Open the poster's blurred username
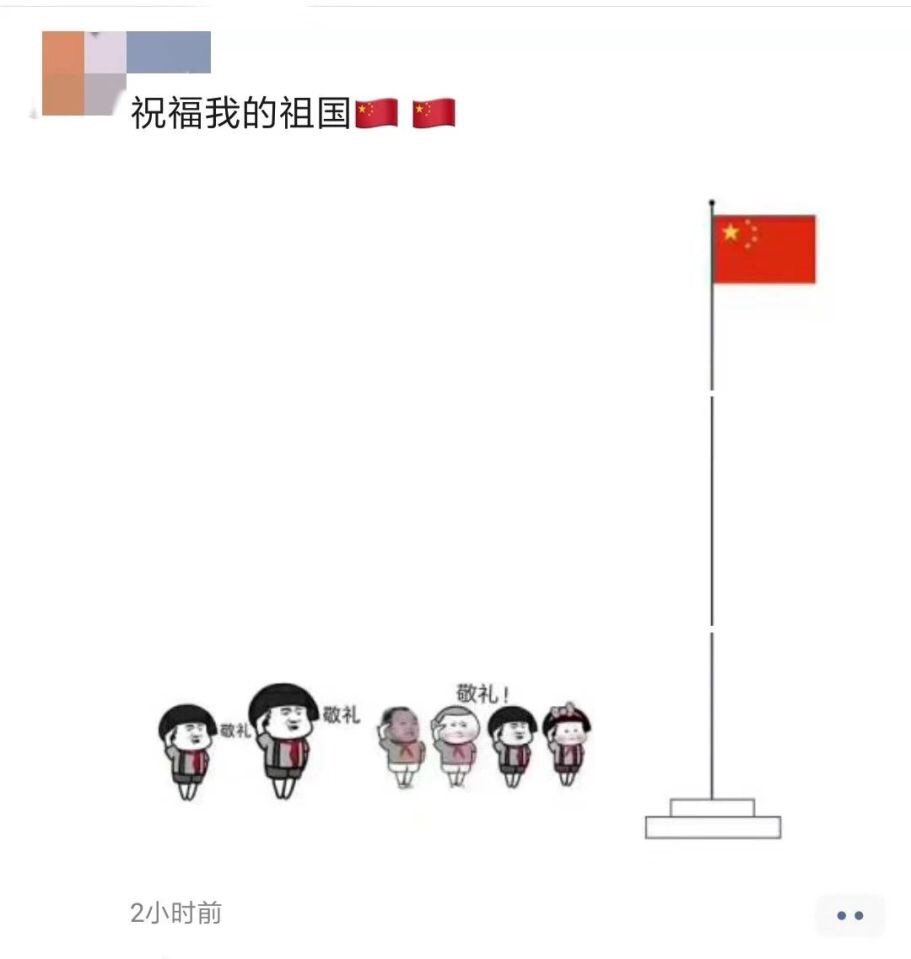The height and width of the screenshot is (959, 911). [168, 52]
